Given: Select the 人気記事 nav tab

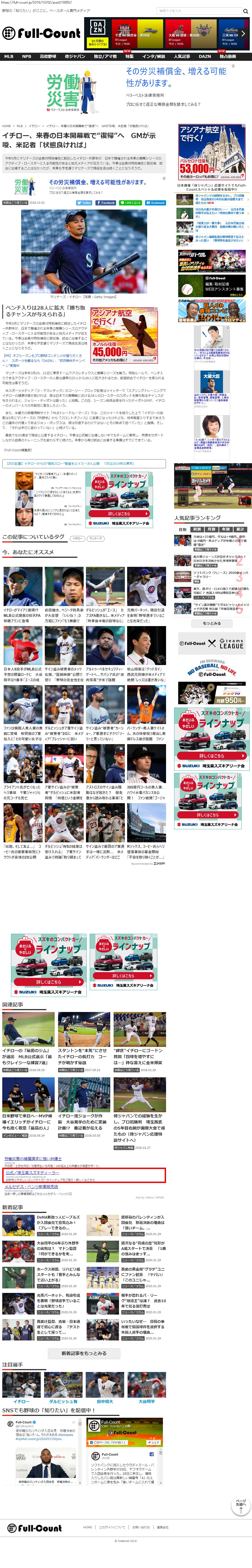Looking at the screenshot, I should pos(182,57).
